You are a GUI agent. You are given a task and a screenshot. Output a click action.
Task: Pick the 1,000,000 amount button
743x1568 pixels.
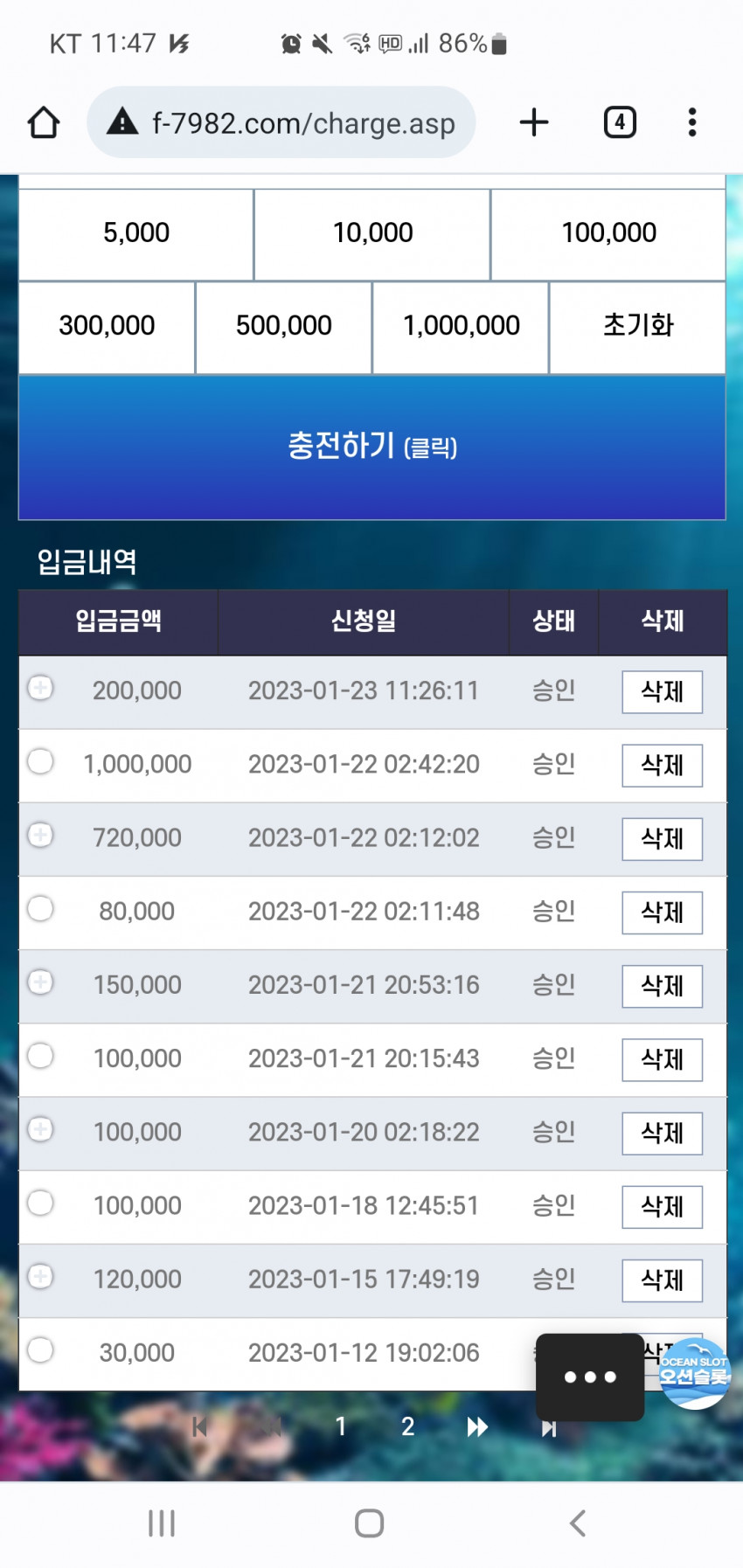tap(461, 327)
